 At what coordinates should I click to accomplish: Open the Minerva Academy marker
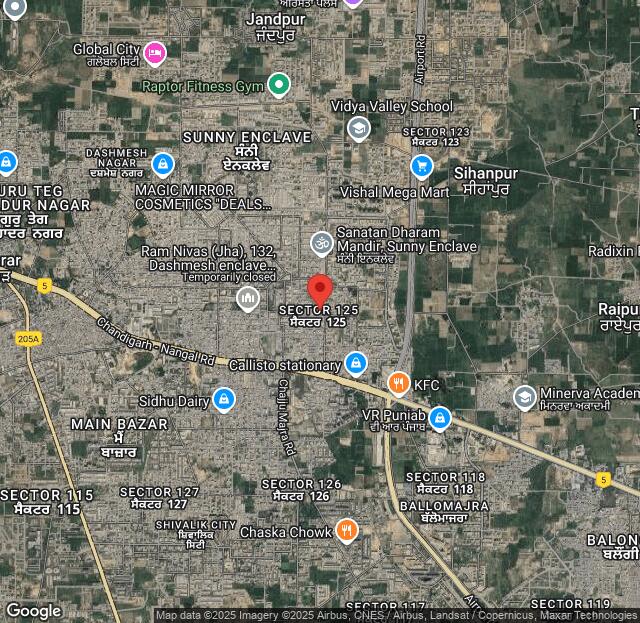coord(524,398)
